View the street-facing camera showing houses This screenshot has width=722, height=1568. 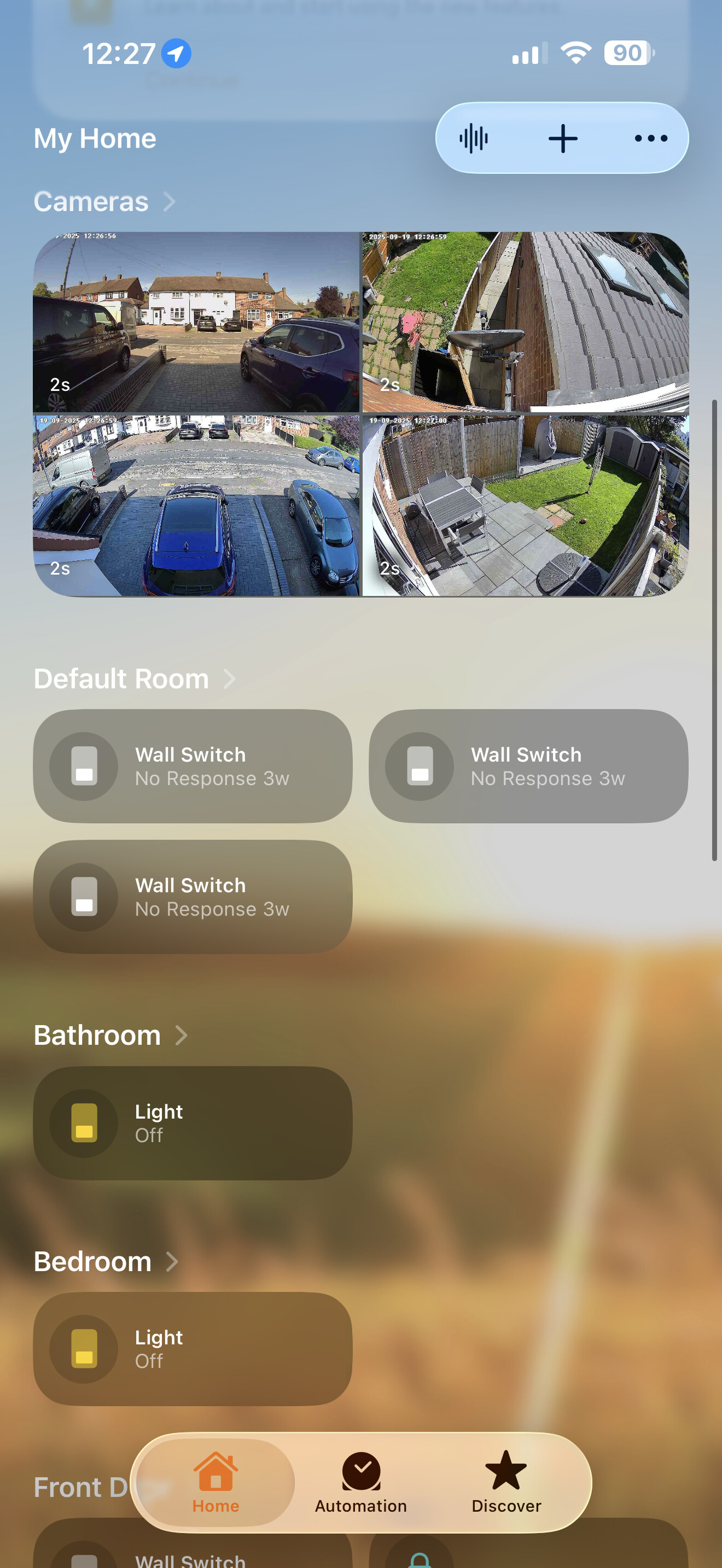point(196,321)
